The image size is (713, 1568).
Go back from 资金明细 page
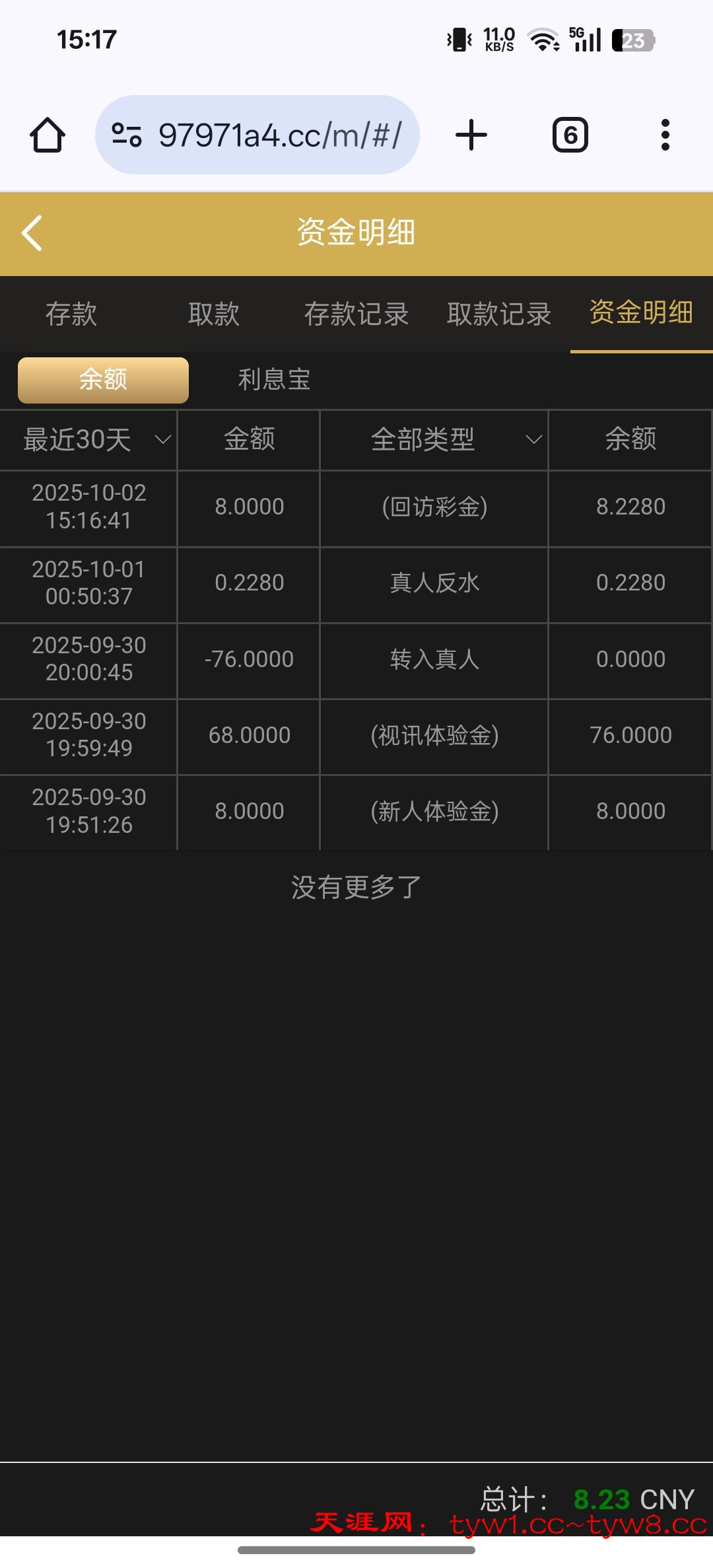[32, 232]
